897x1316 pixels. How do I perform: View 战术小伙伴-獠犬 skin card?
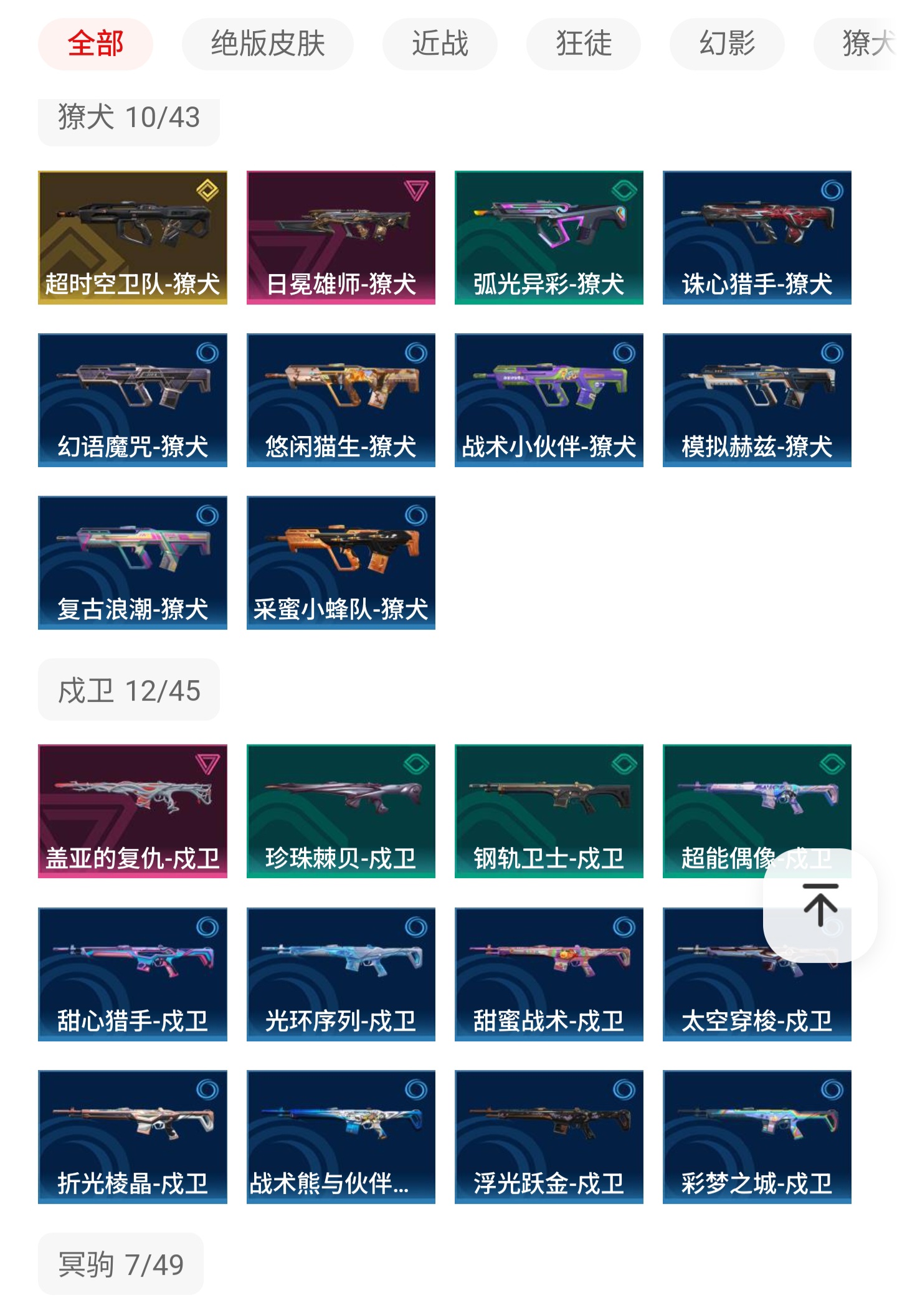549,400
